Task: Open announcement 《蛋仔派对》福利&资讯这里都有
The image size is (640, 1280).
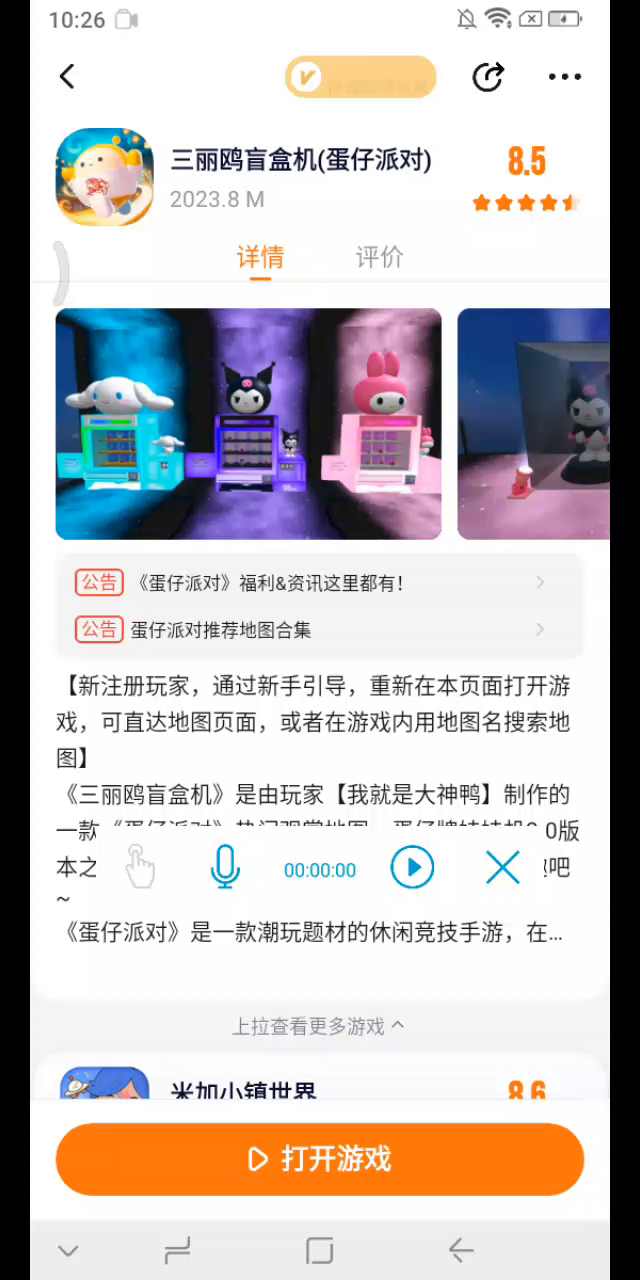Action: click(310, 582)
